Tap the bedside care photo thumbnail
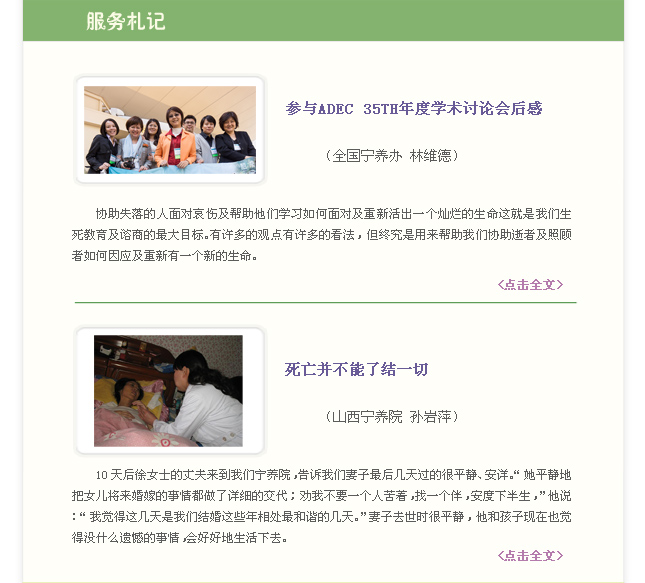The width and height of the screenshot is (645, 583). (x=169, y=391)
